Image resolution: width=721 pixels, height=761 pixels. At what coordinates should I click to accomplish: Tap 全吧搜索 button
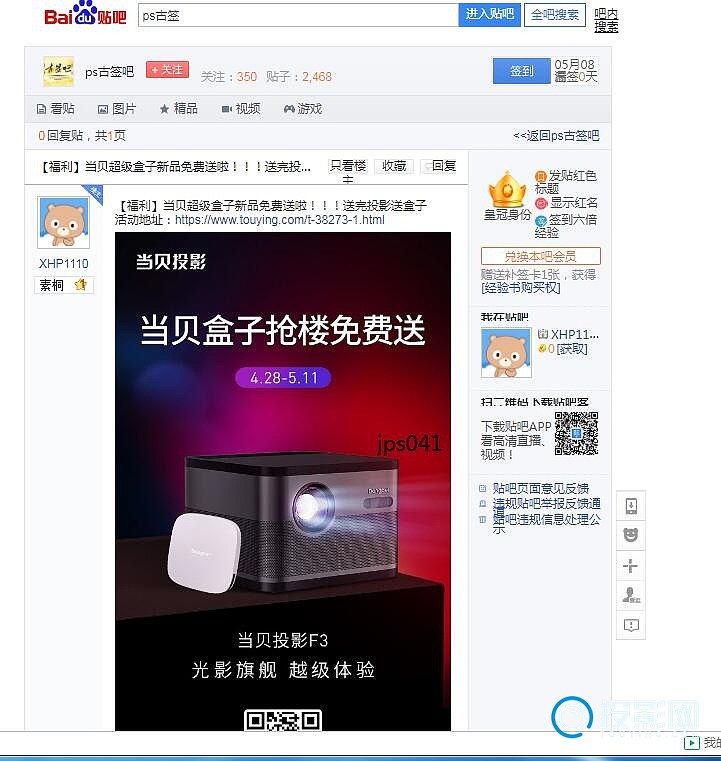pos(555,14)
